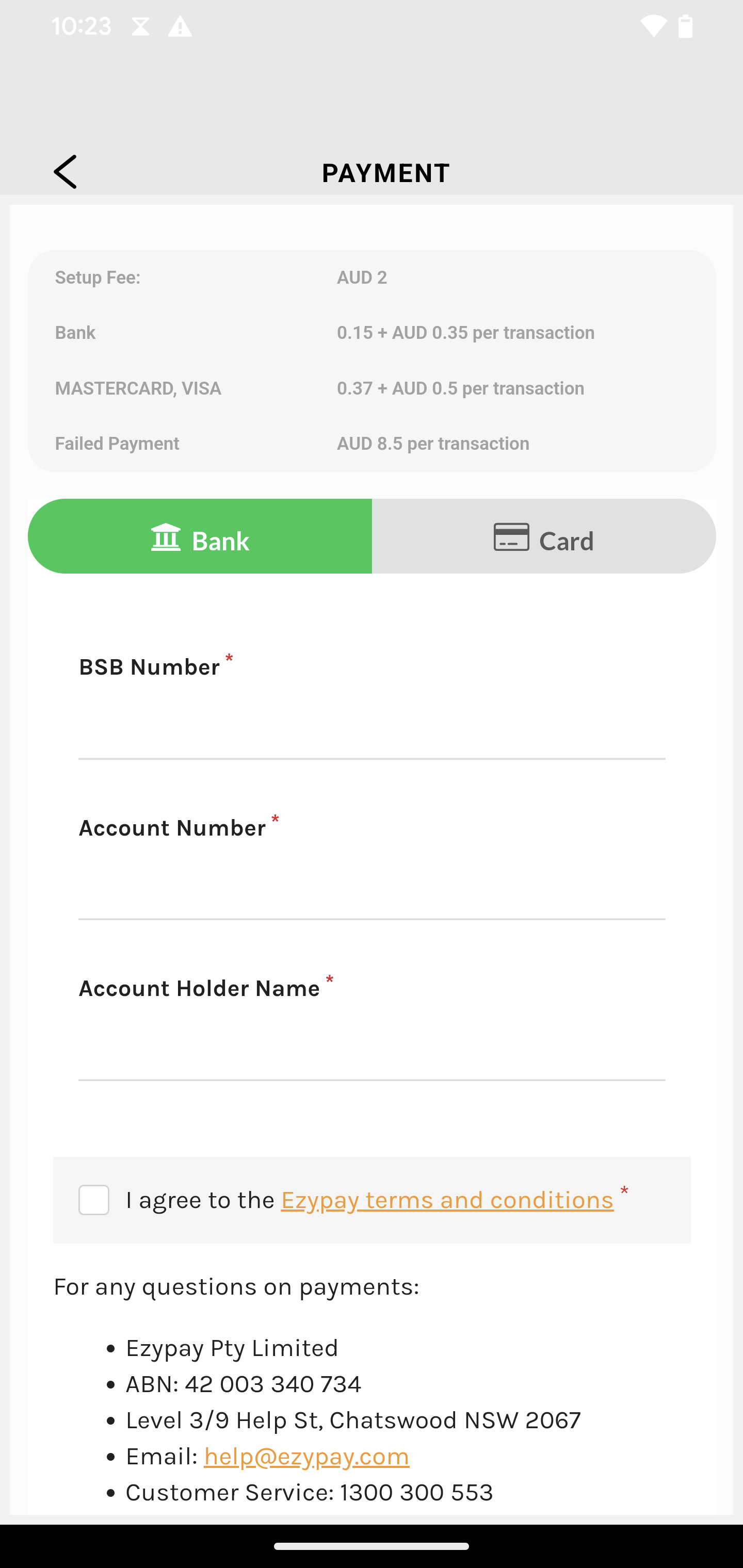Go back from the Payment screen

pos(65,172)
